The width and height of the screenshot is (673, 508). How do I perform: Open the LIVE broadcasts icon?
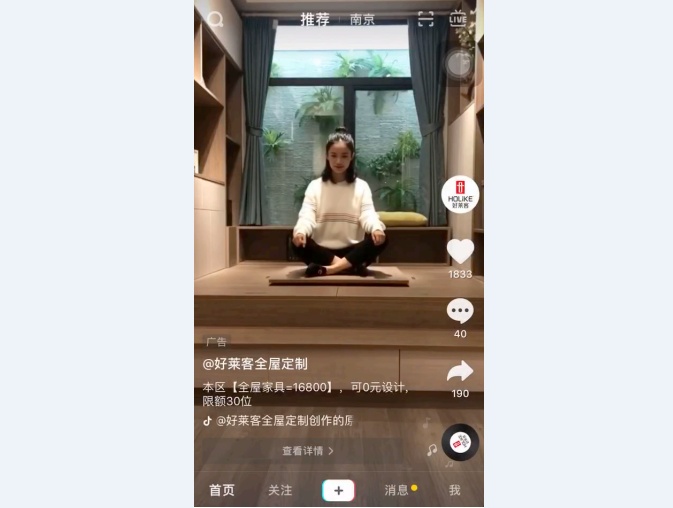(x=458, y=18)
